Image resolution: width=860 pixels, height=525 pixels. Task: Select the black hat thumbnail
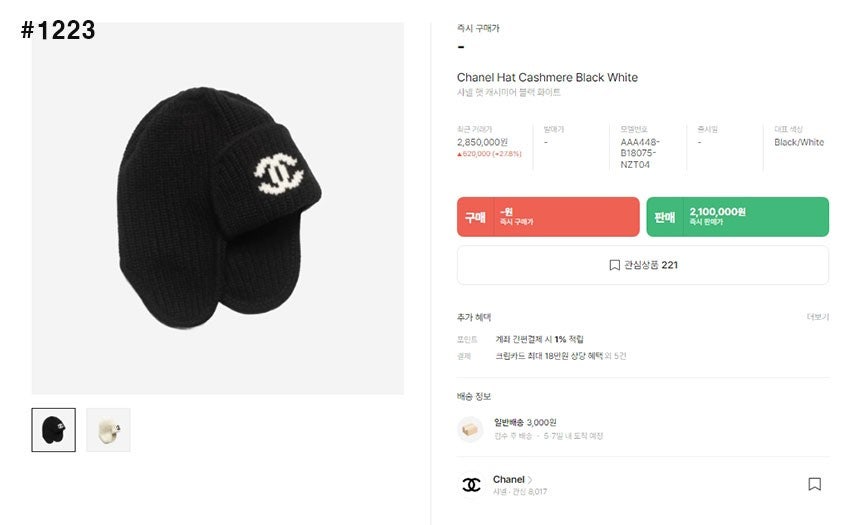click(x=53, y=430)
